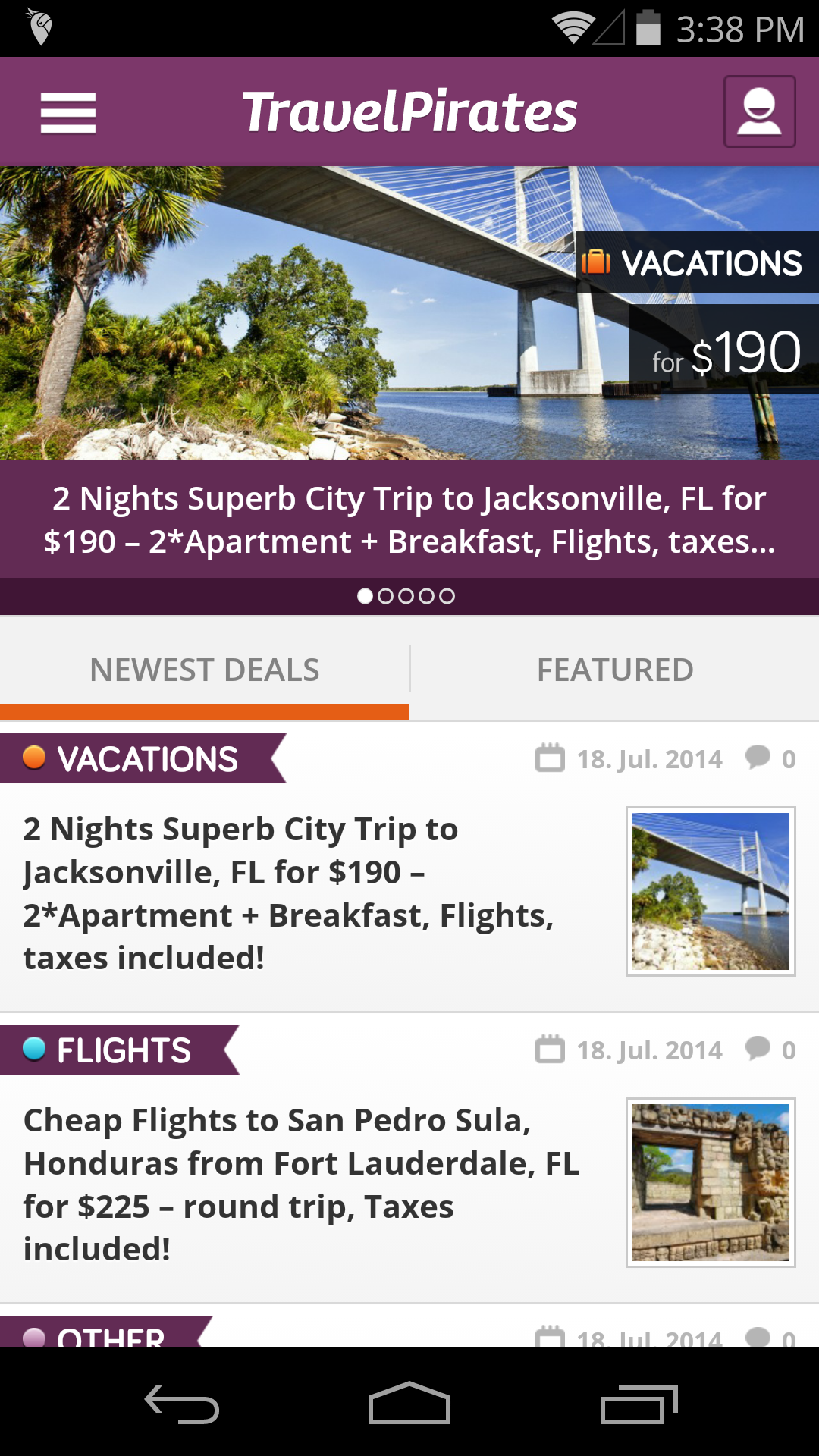The image size is (819, 1456).
Task: Click the Jacksonville bridge deal thumbnail
Action: pyautogui.click(x=711, y=891)
